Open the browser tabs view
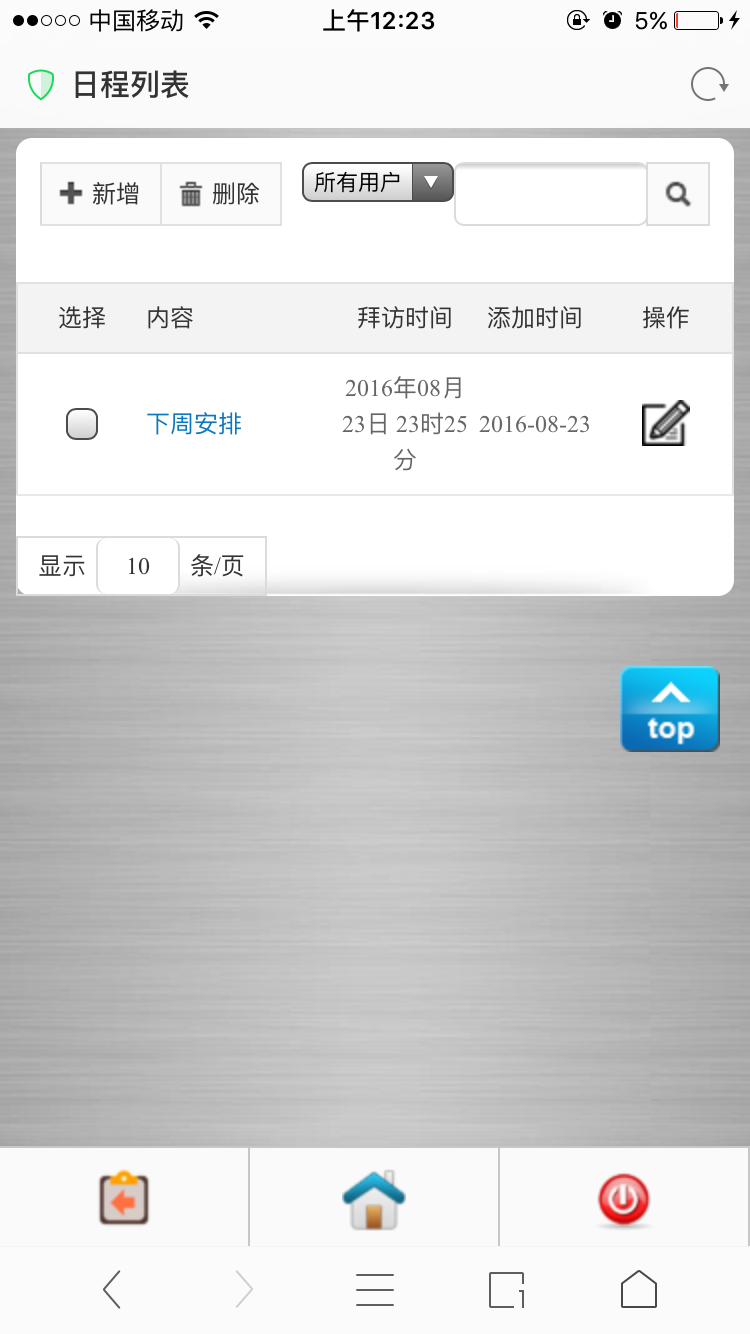Image resolution: width=750 pixels, height=1334 pixels. (507, 1290)
